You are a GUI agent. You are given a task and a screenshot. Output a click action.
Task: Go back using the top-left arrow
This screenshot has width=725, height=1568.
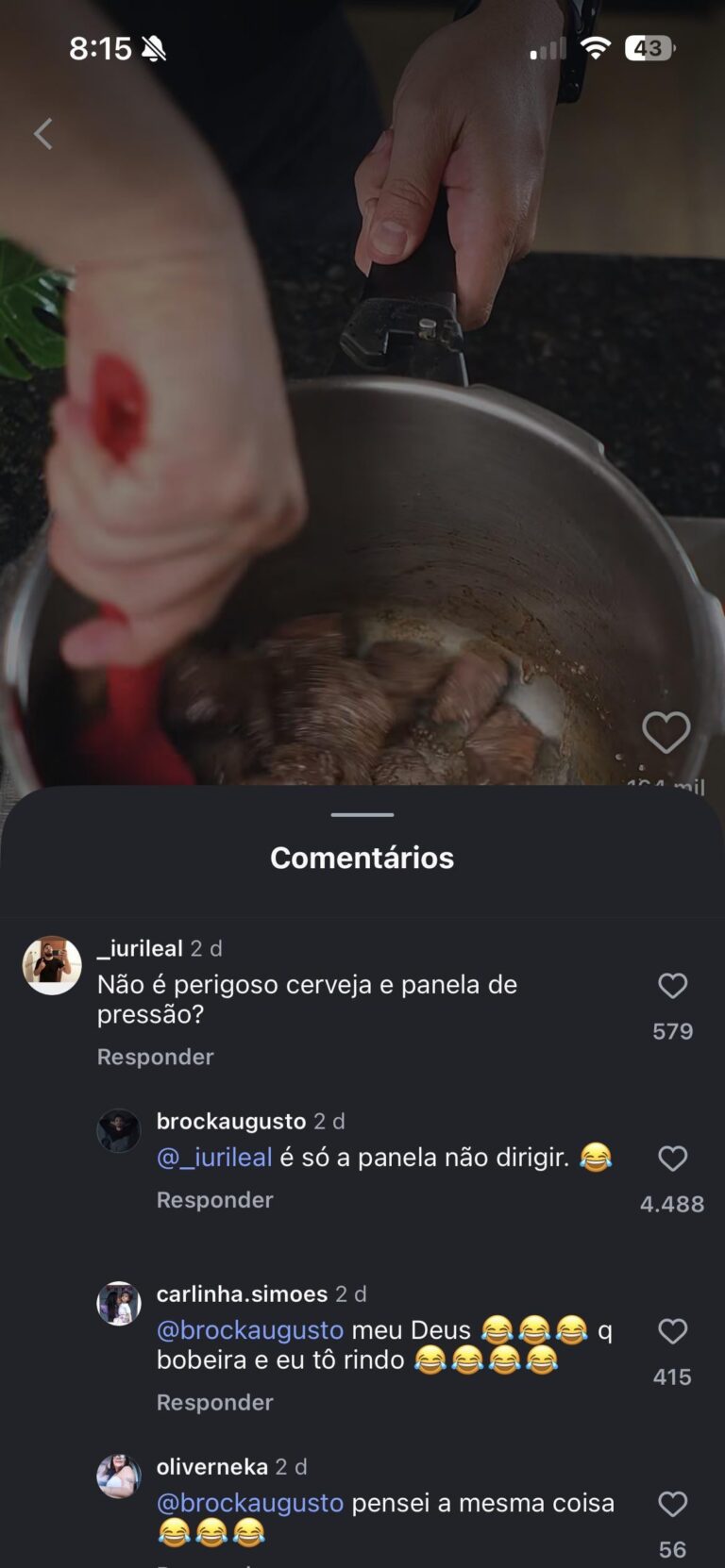tap(43, 134)
